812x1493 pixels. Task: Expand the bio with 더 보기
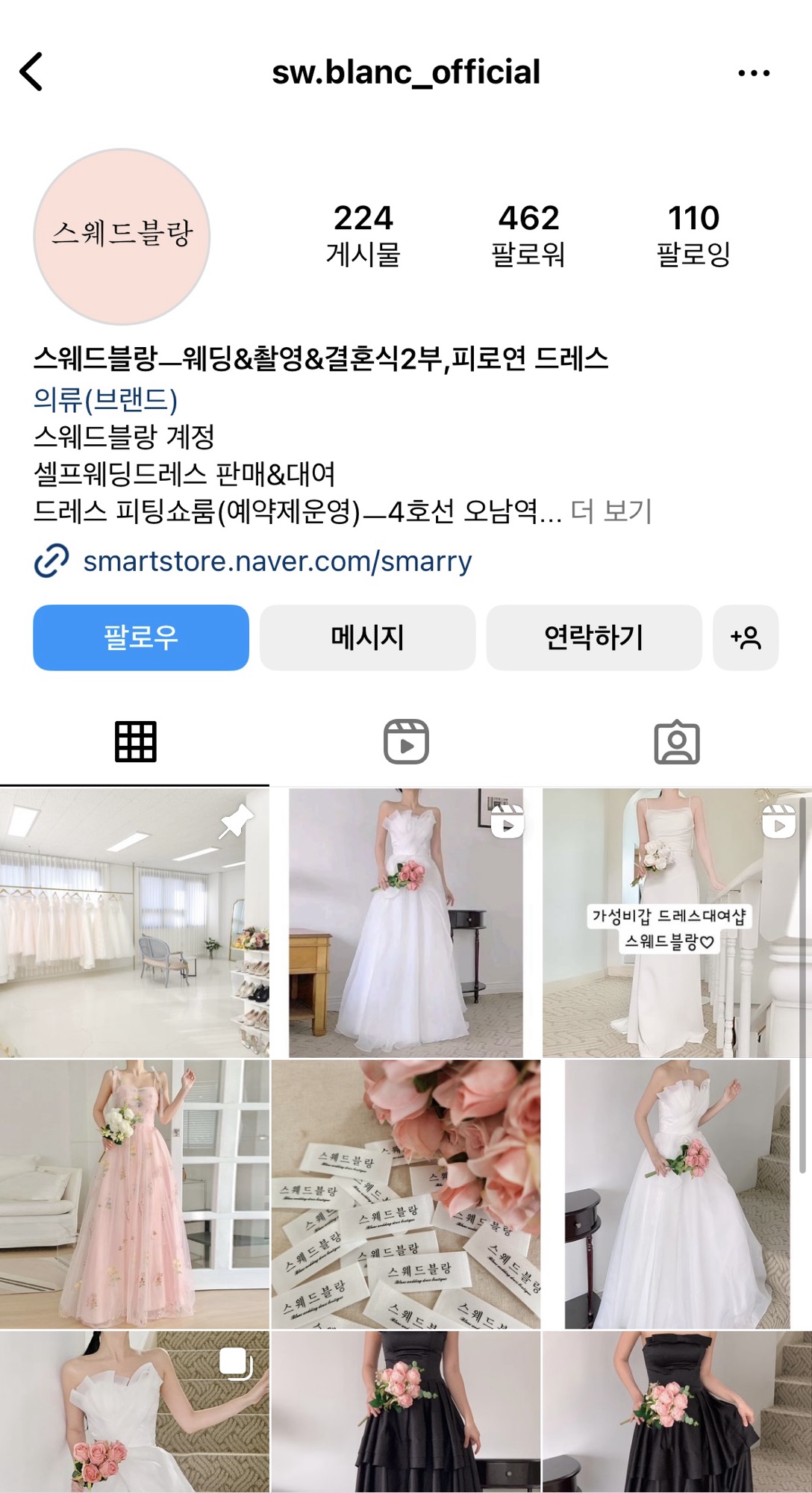click(x=611, y=511)
